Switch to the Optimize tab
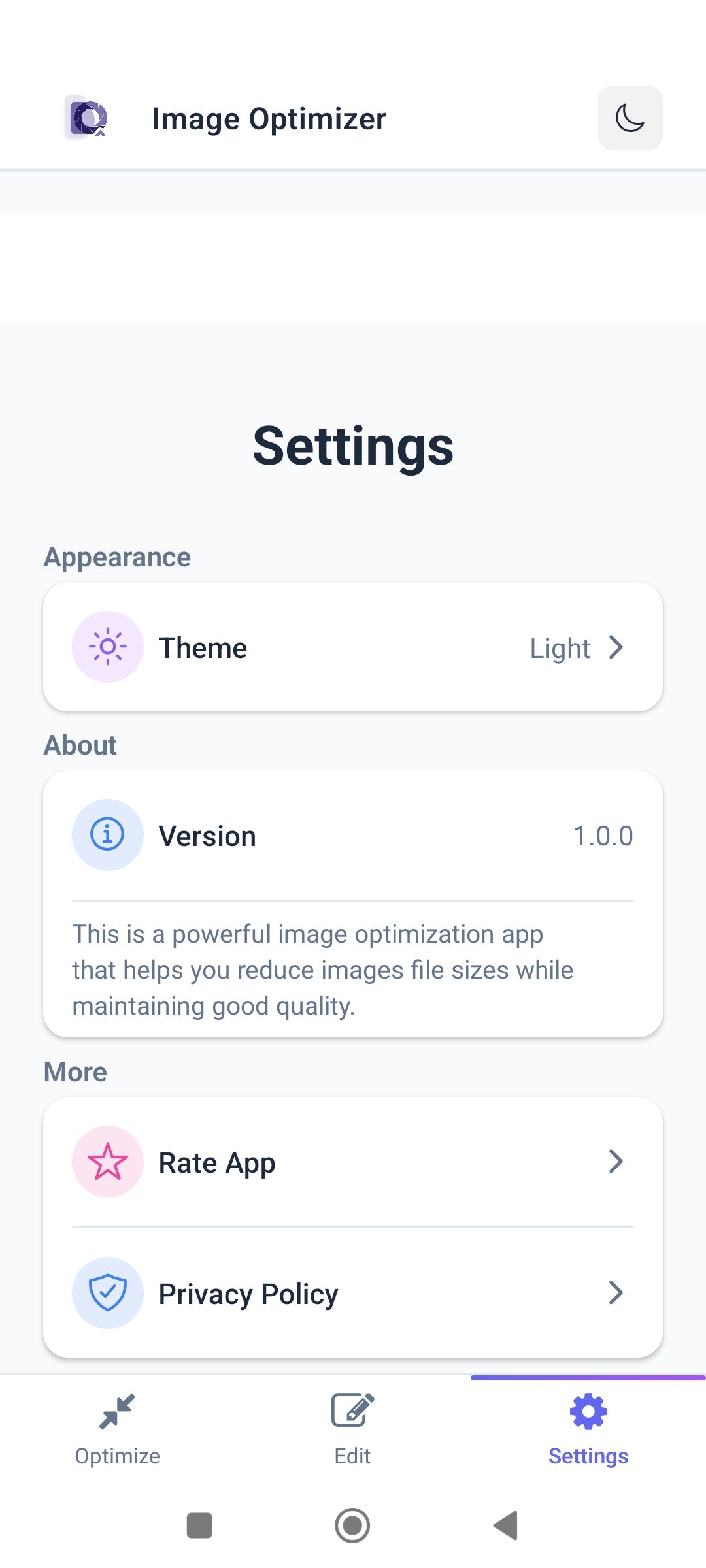Image resolution: width=706 pixels, height=1568 pixels. (118, 1429)
